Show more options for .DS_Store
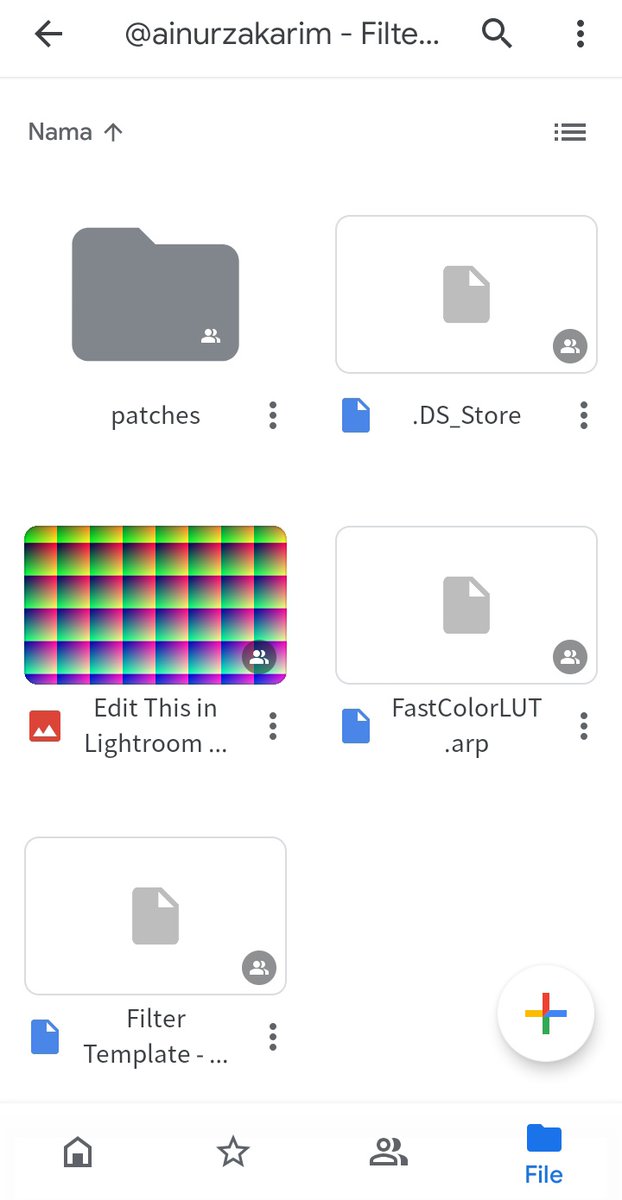The width and height of the screenshot is (622, 1200). [x=584, y=416]
